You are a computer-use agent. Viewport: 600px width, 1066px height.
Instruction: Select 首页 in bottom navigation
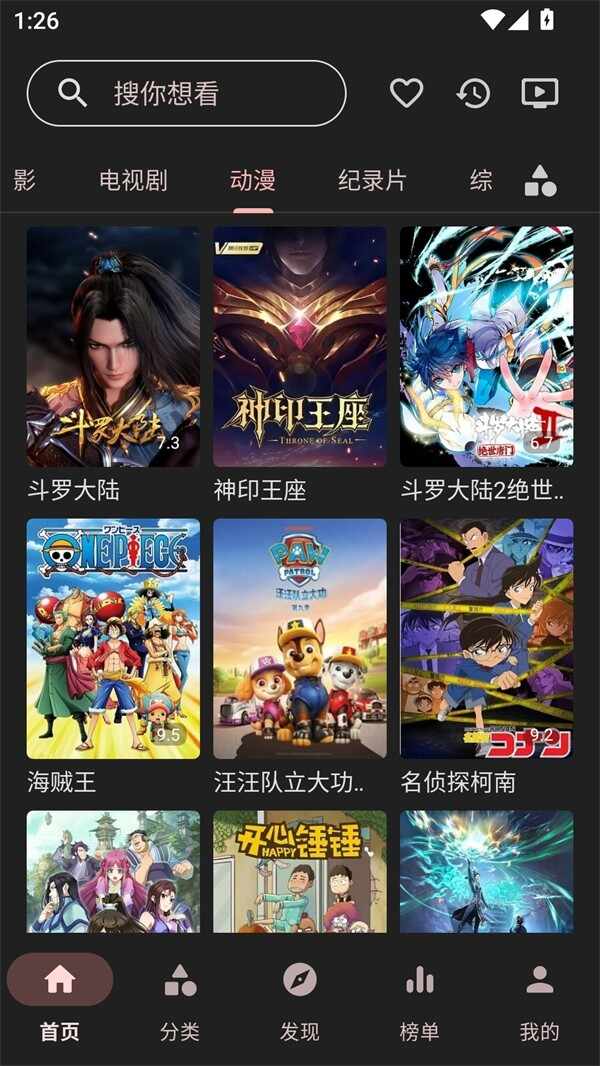pos(60,1002)
